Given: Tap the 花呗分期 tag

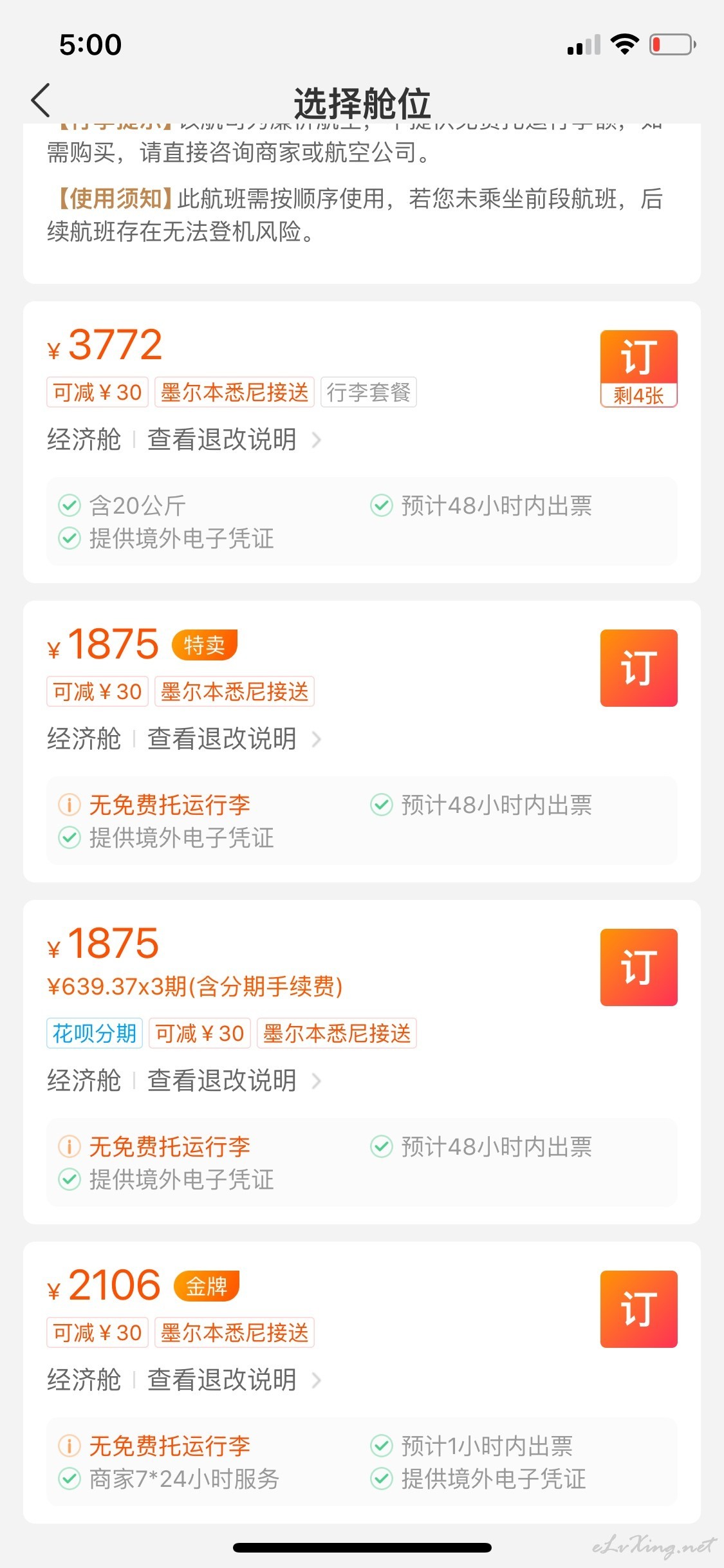Looking at the screenshot, I should pyautogui.click(x=95, y=1033).
